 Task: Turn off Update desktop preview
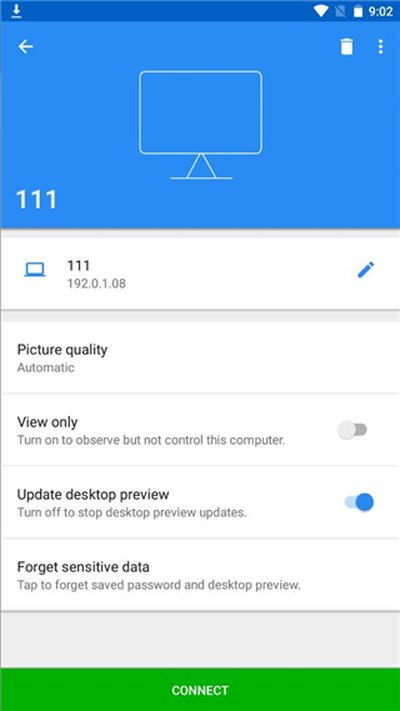click(359, 502)
